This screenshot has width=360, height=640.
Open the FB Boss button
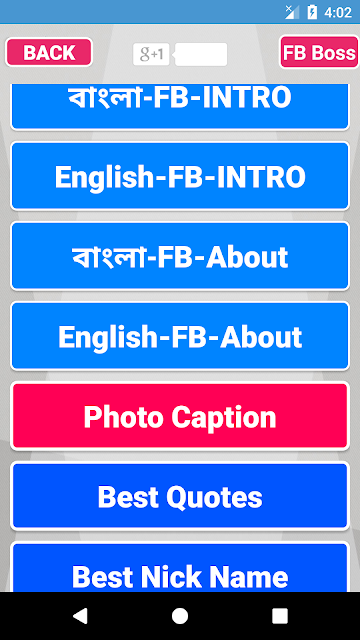click(x=319, y=52)
